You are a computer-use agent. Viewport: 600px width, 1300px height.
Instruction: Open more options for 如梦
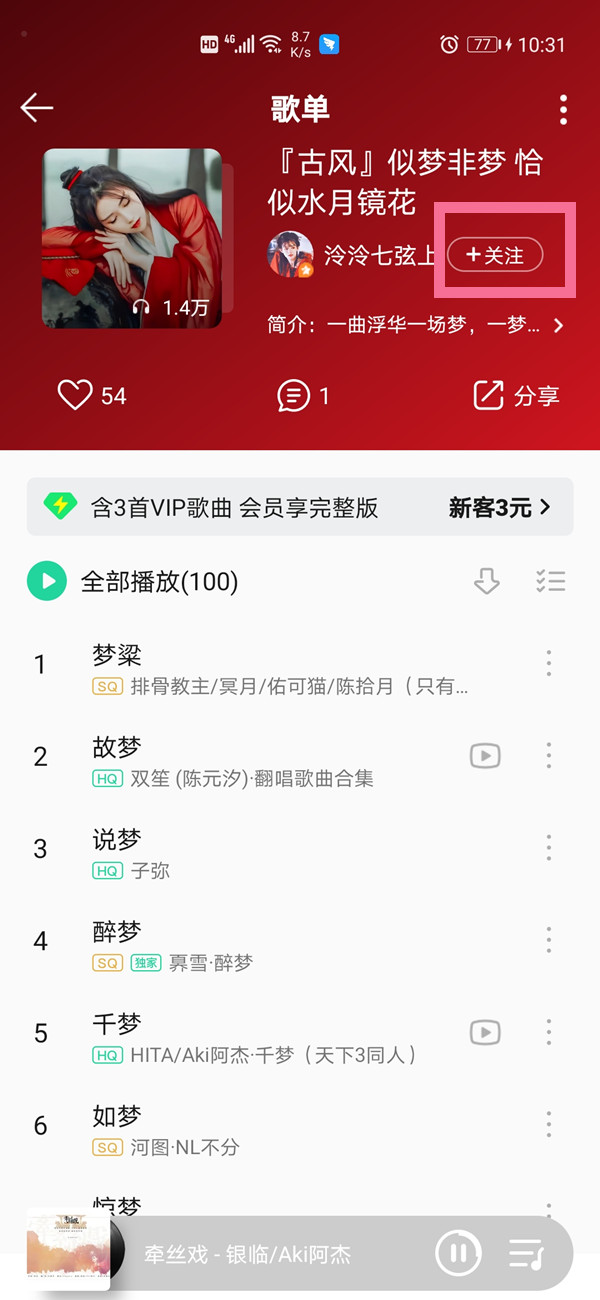pyautogui.click(x=549, y=1124)
